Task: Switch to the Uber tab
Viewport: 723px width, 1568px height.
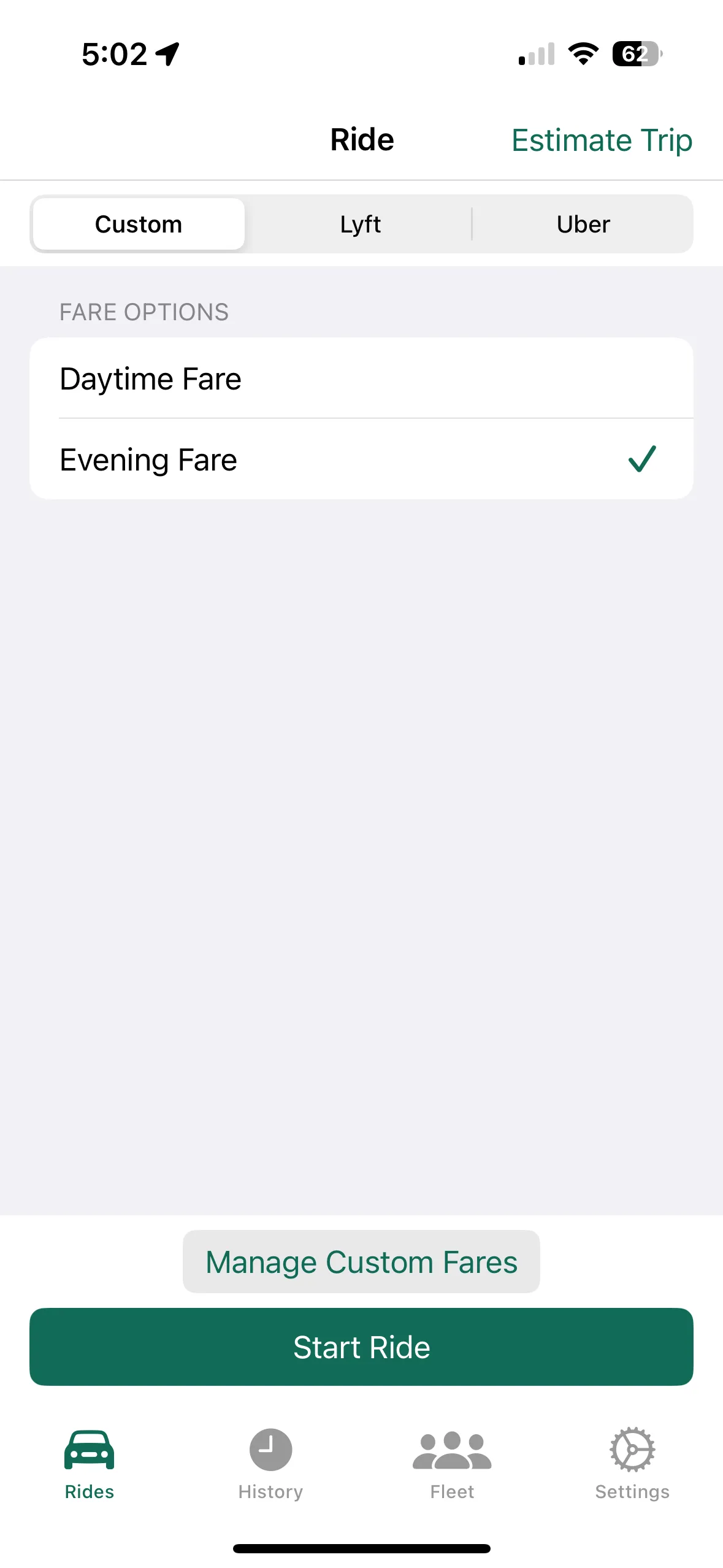Action: (x=583, y=224)
